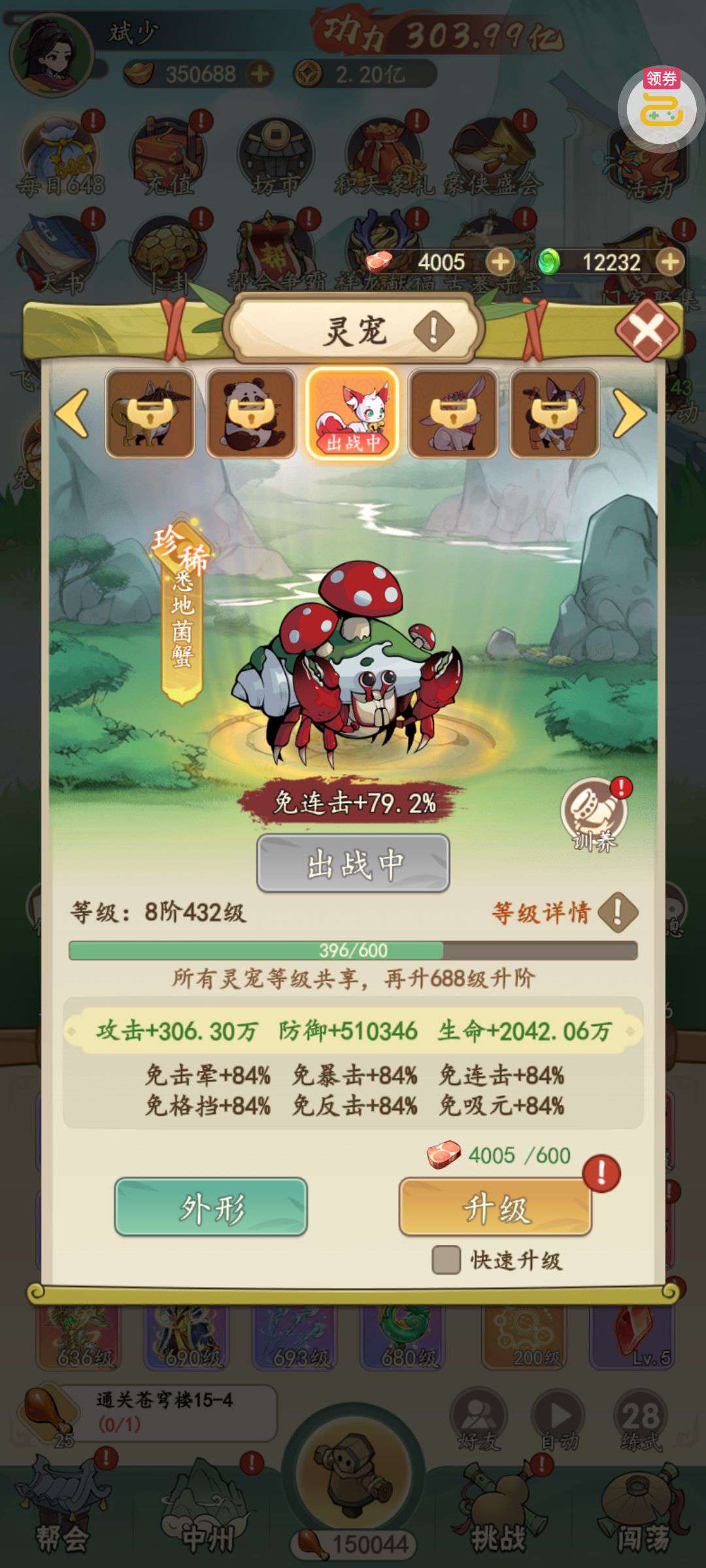The image size is (706, 1568).
Task: Open the info icon beside 灵宠 title
Action: tap(433, 331)
